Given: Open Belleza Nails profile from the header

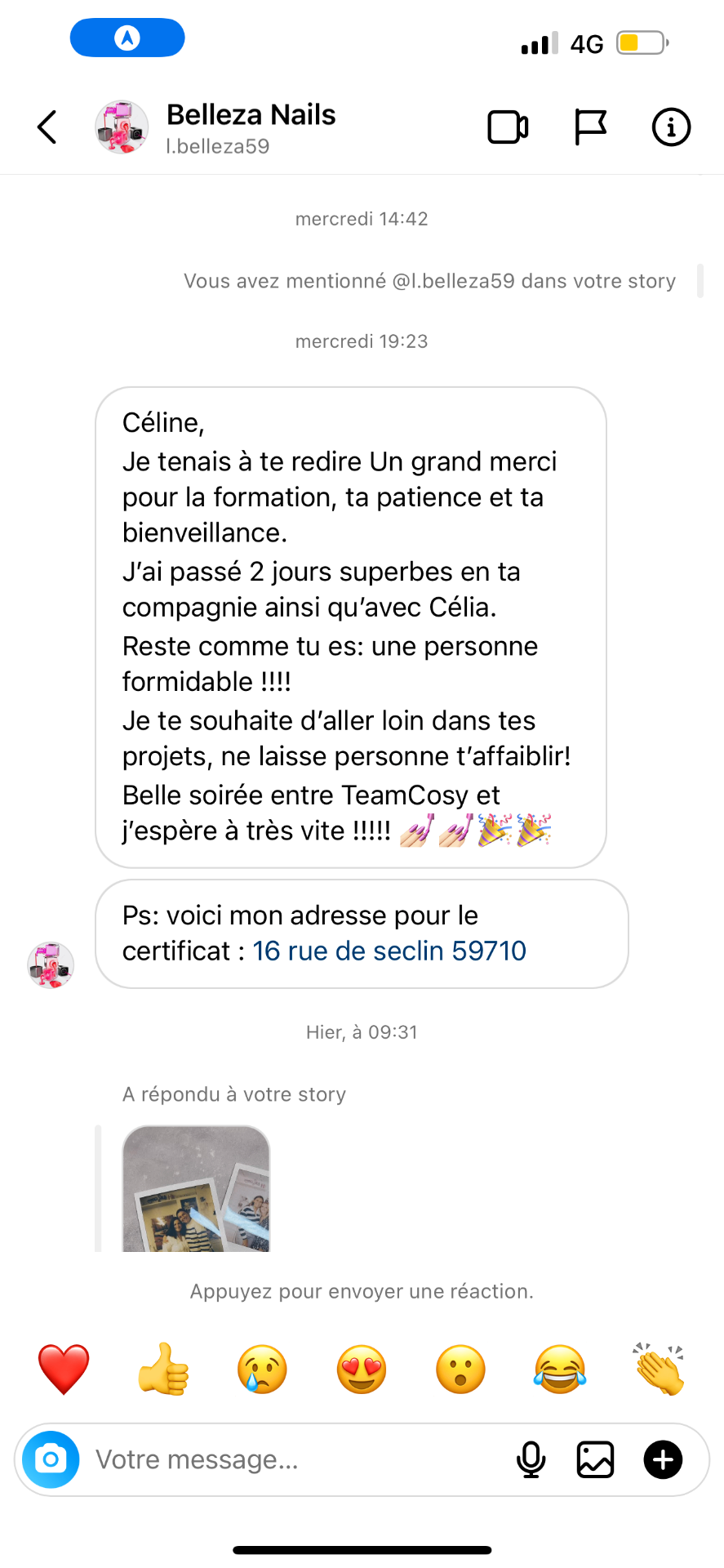Looking at the screenshot, I should tap(215, 127).
